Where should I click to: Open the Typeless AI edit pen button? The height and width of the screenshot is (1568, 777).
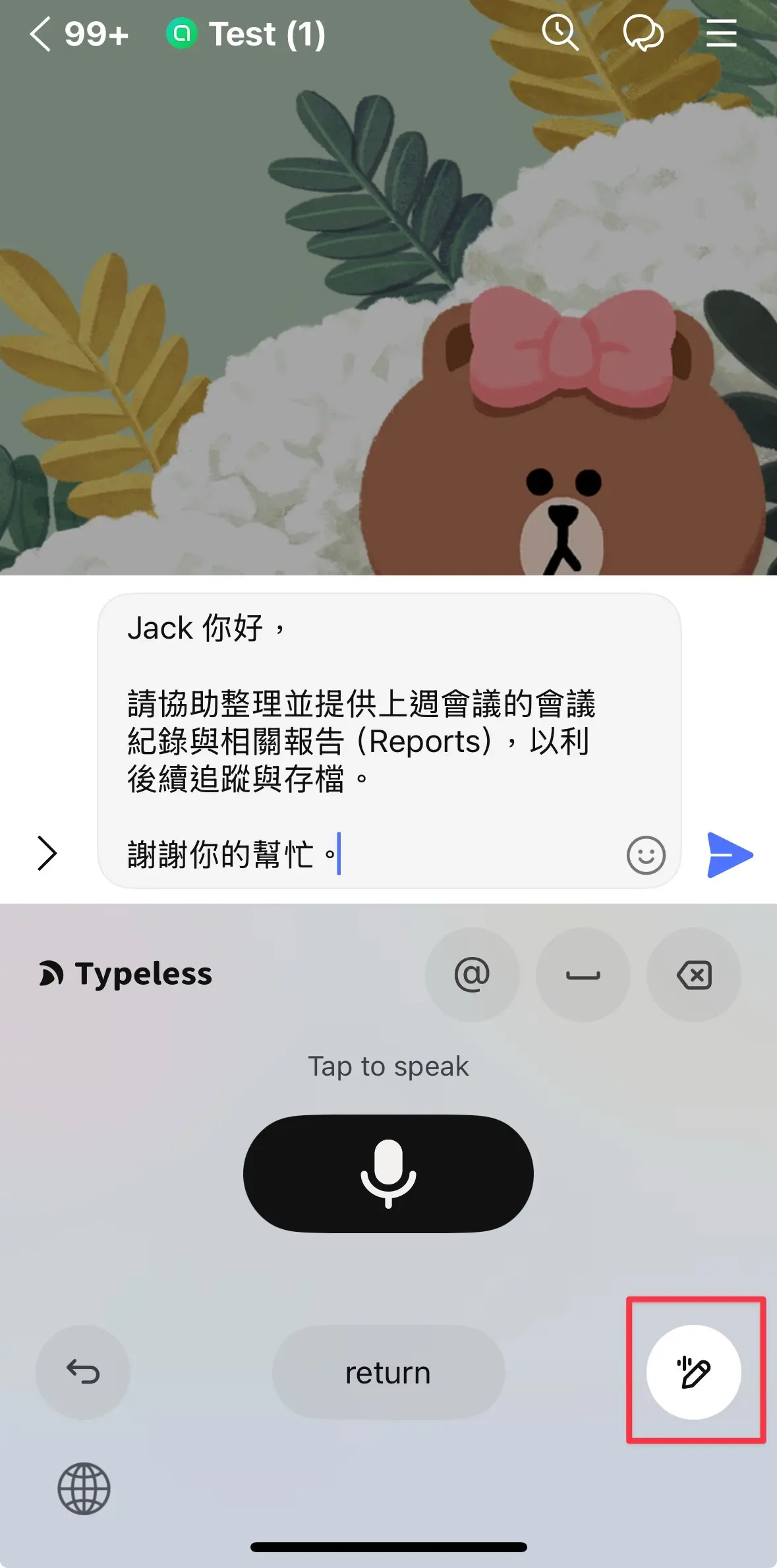(693, 1372)
